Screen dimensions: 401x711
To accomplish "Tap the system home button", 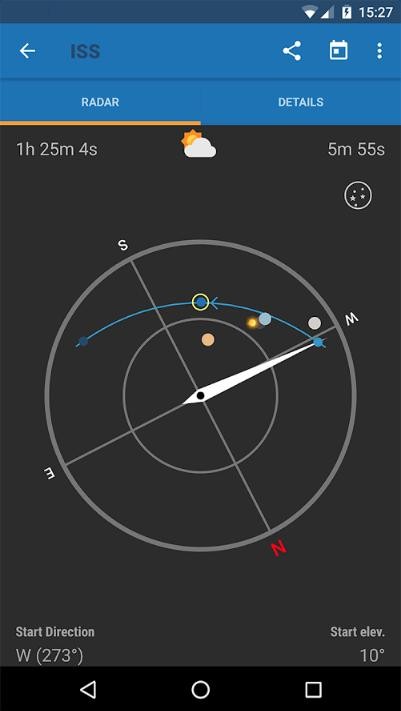I will pos(200,690).
